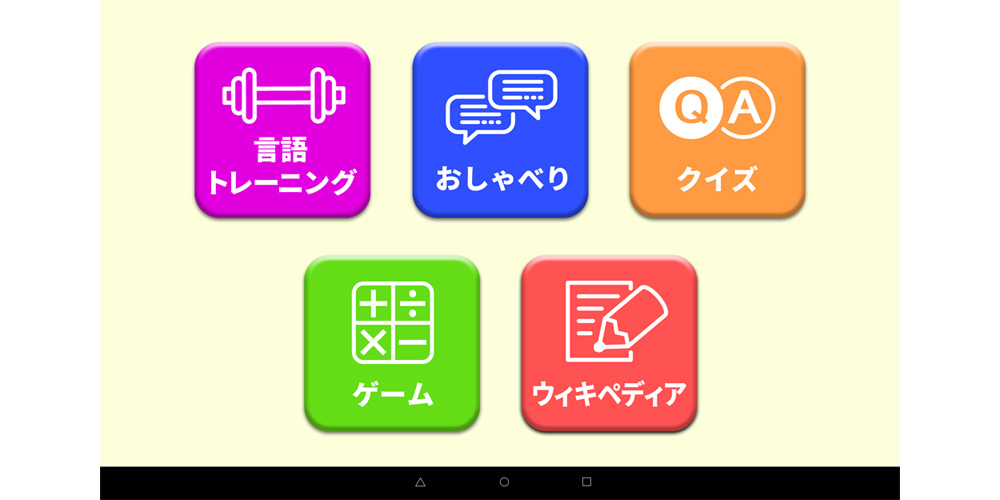
Task: Launch the ゲーム game section
Action: pyautogui.click(x=391, y=344)
